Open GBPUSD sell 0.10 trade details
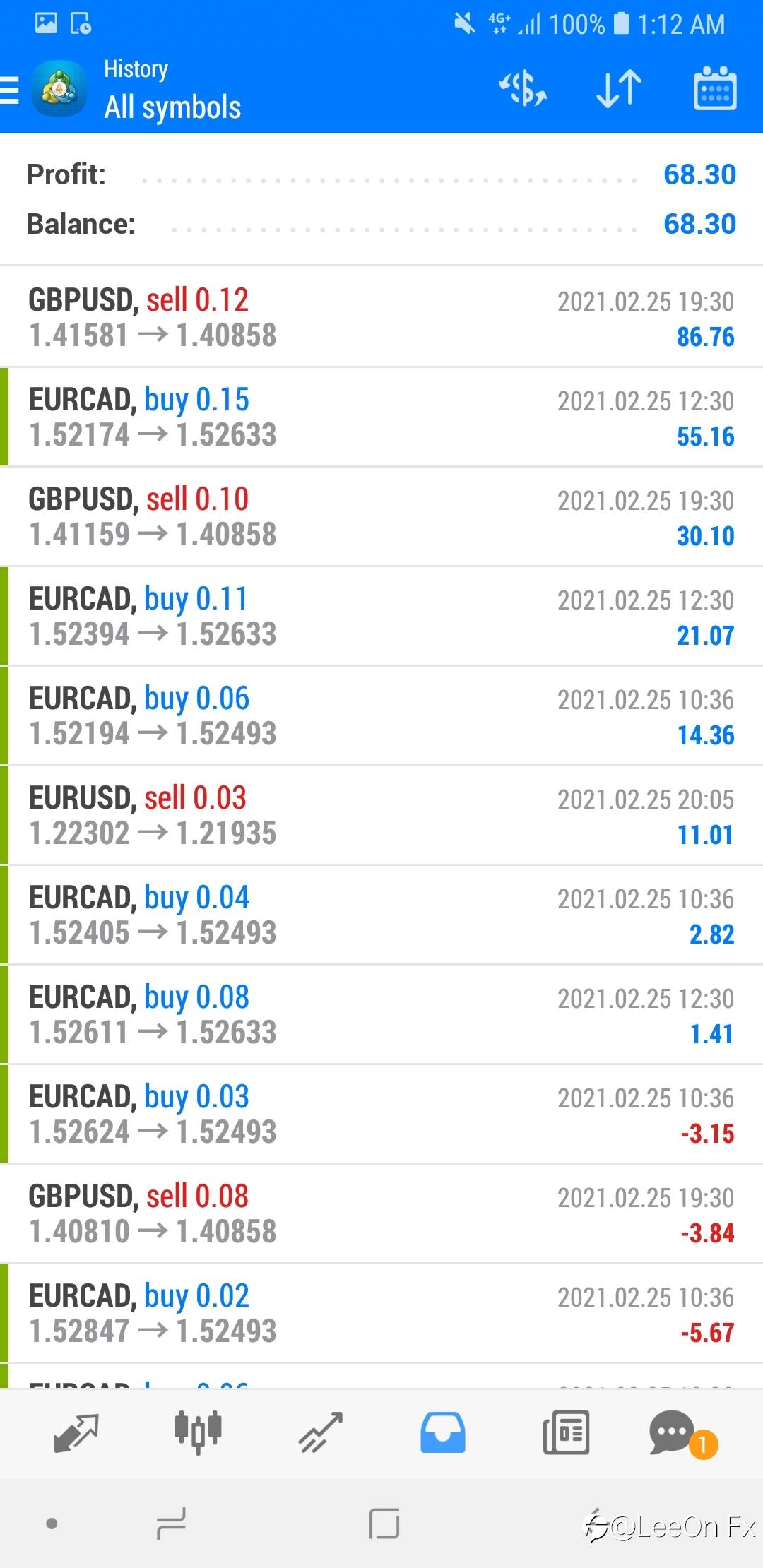This screenshot has height=1568, width=763. 381,516
